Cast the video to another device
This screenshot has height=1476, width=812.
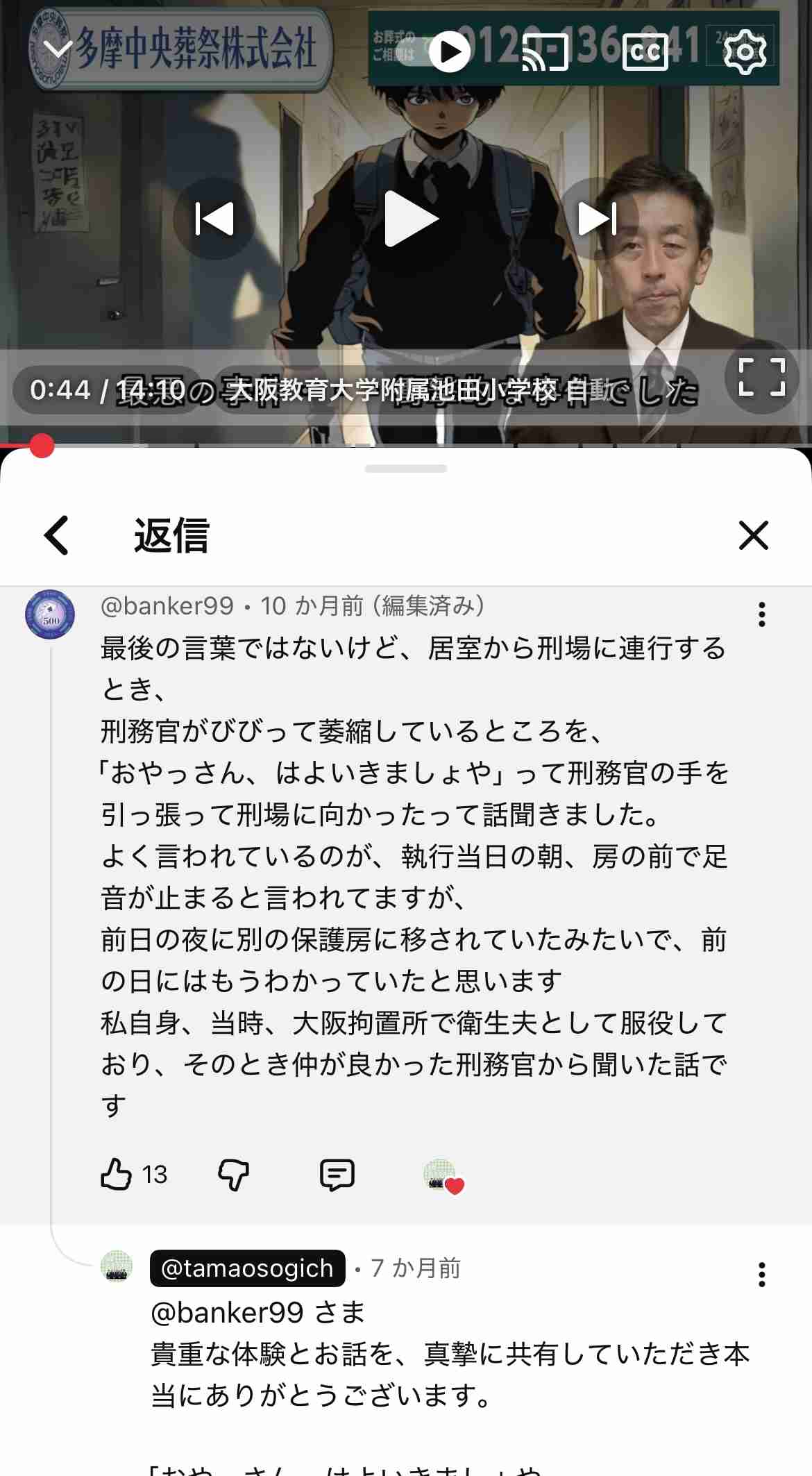548,51
